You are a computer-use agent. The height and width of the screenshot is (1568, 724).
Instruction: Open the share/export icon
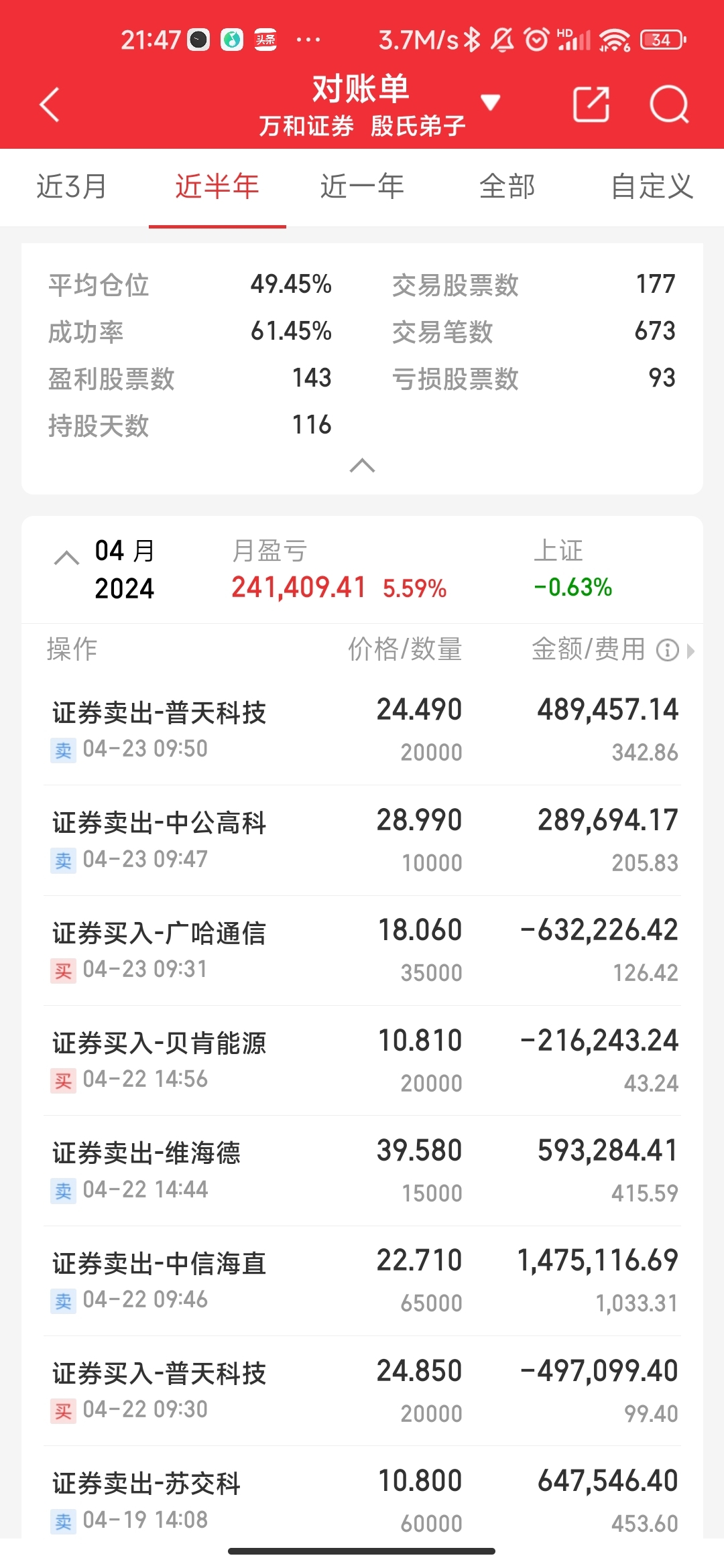(x=593, y=105)
